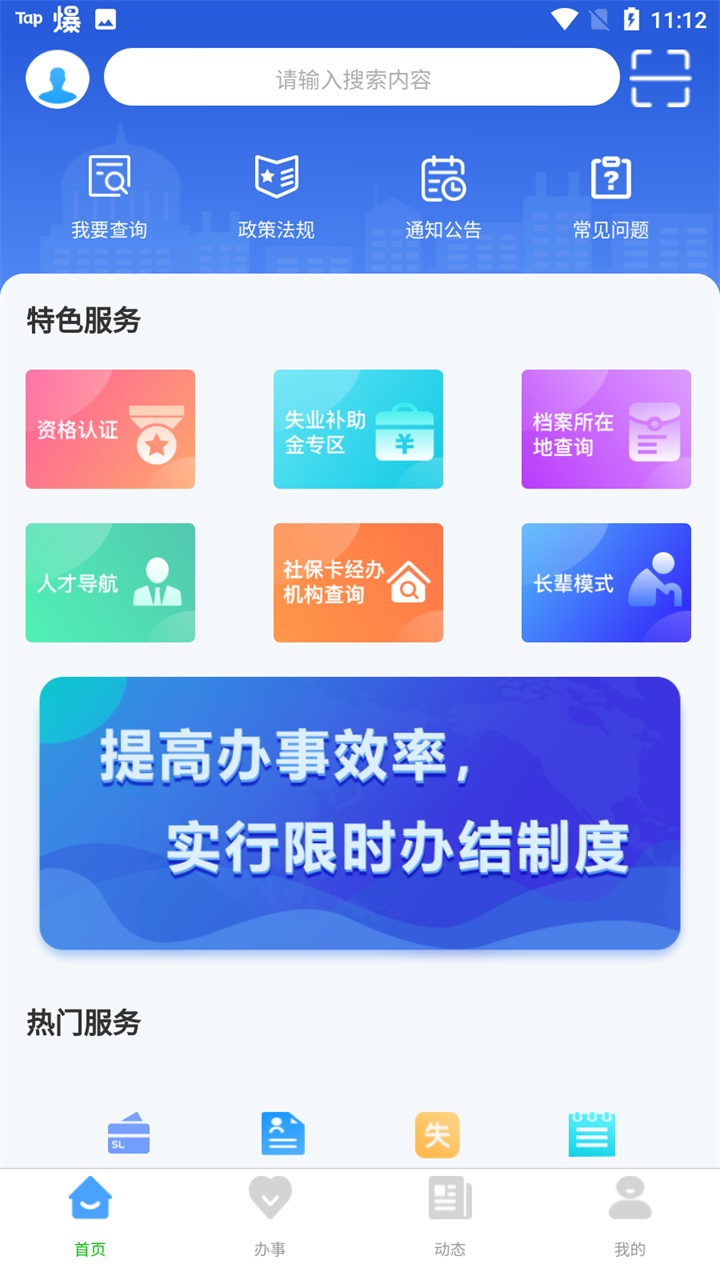This screenshot has width=720, height=1280.
Task: Open the 政策法规 policy icon
Action: pyautogui.click(x=274, y=176)
